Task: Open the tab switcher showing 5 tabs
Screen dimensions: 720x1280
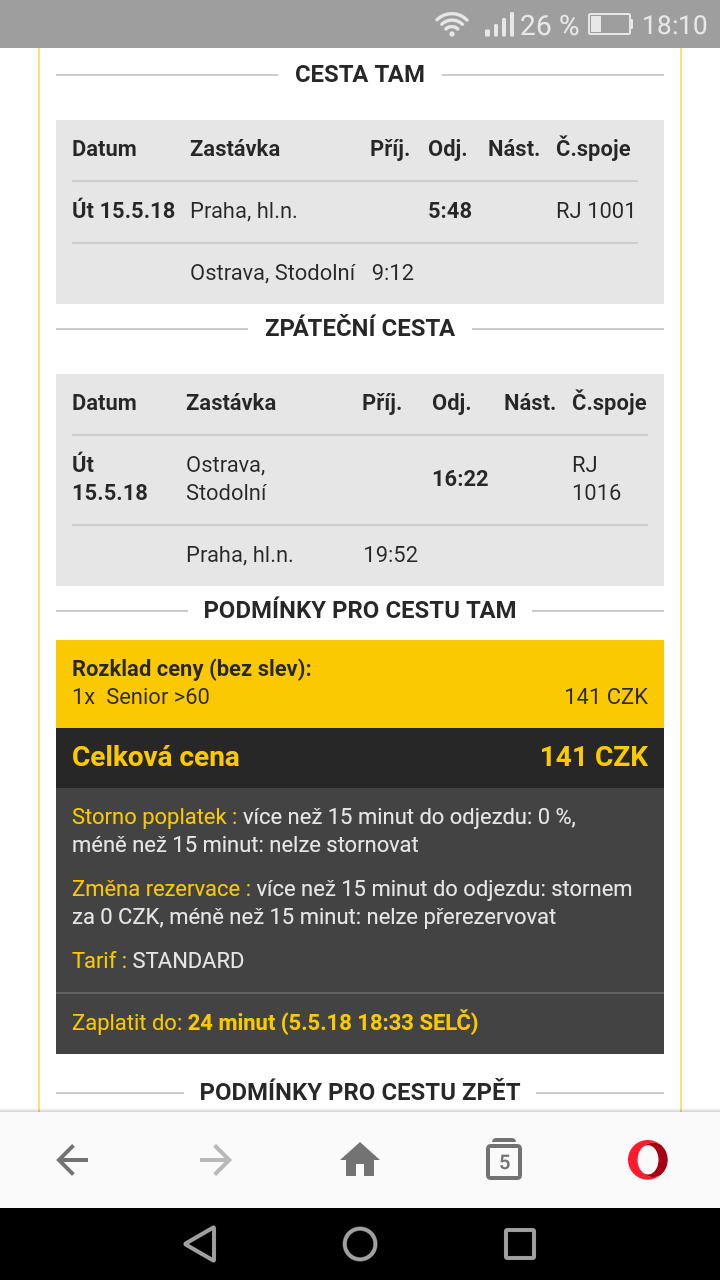Action: coord(504,1160)
